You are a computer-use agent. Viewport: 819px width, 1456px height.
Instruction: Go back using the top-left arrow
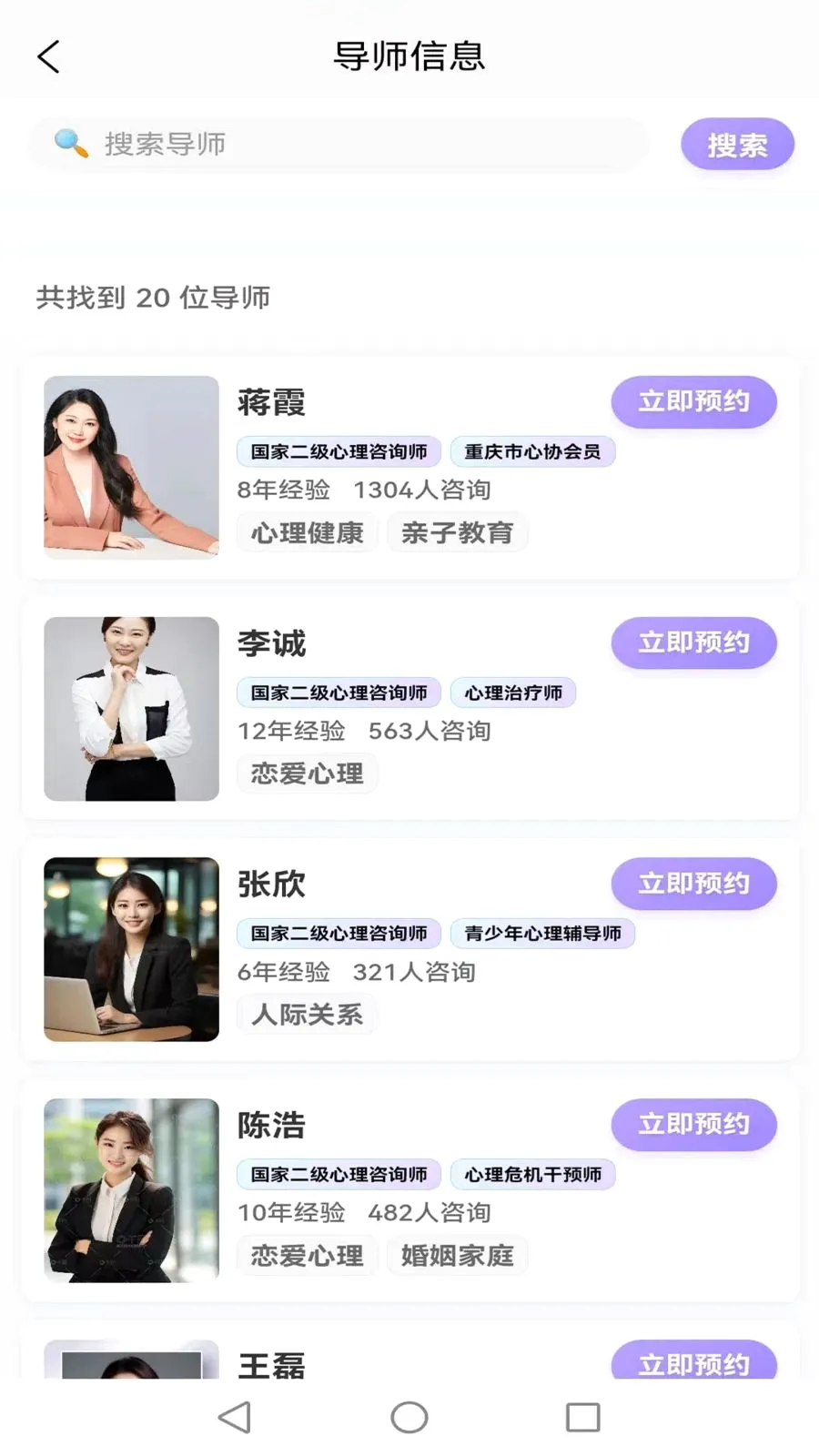[49, 56]
